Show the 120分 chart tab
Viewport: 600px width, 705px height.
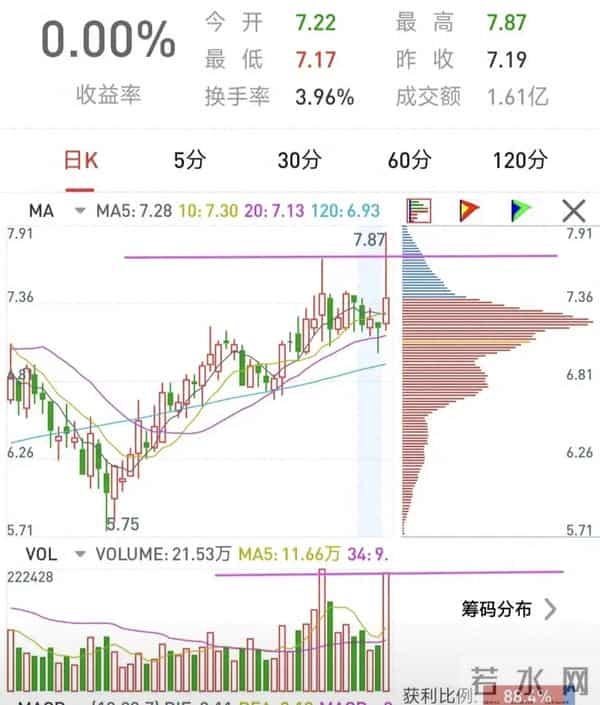point(520,160)
